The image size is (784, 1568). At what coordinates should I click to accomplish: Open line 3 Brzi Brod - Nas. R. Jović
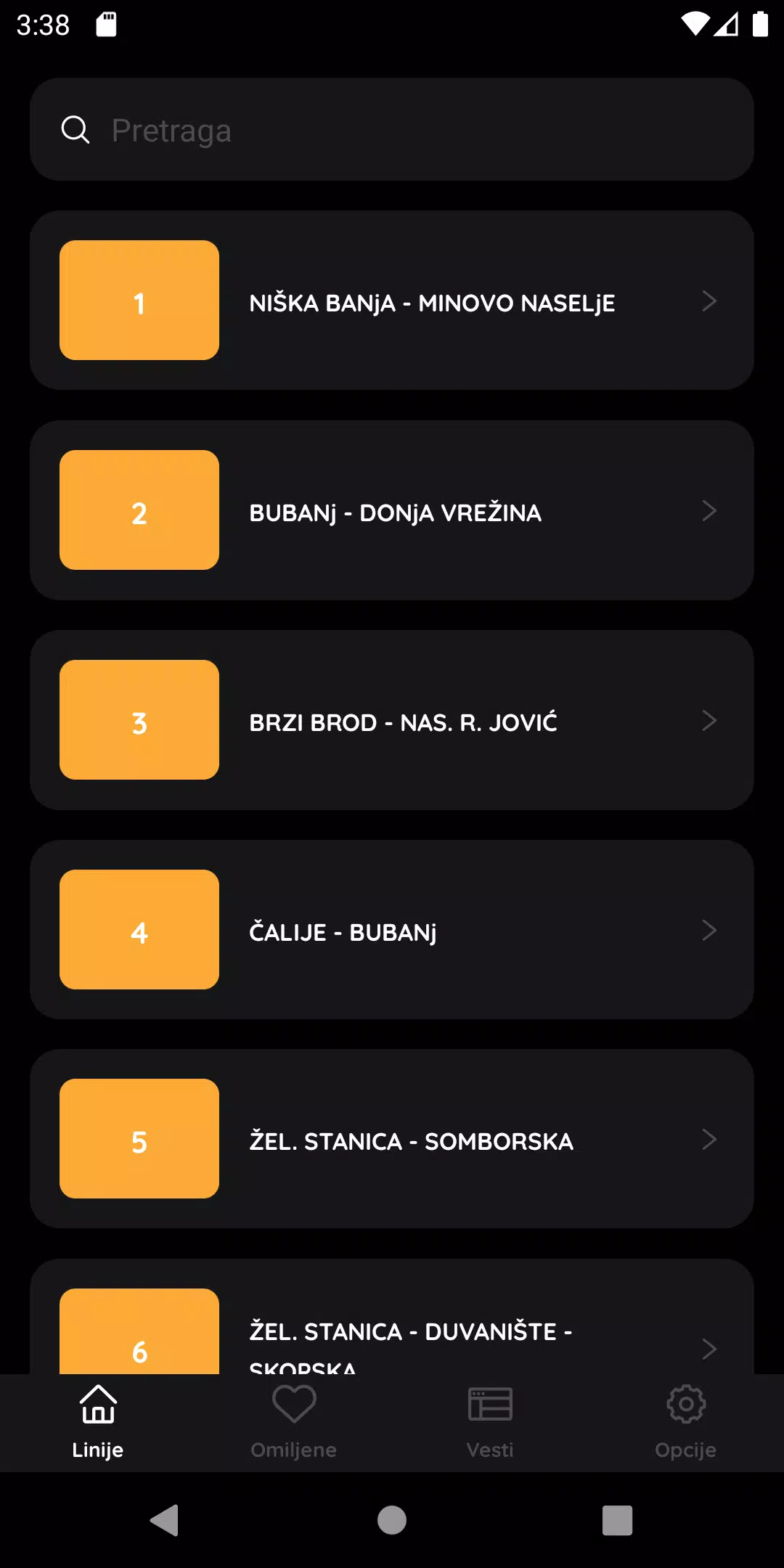pyautogui.click(x=392, y=720)
